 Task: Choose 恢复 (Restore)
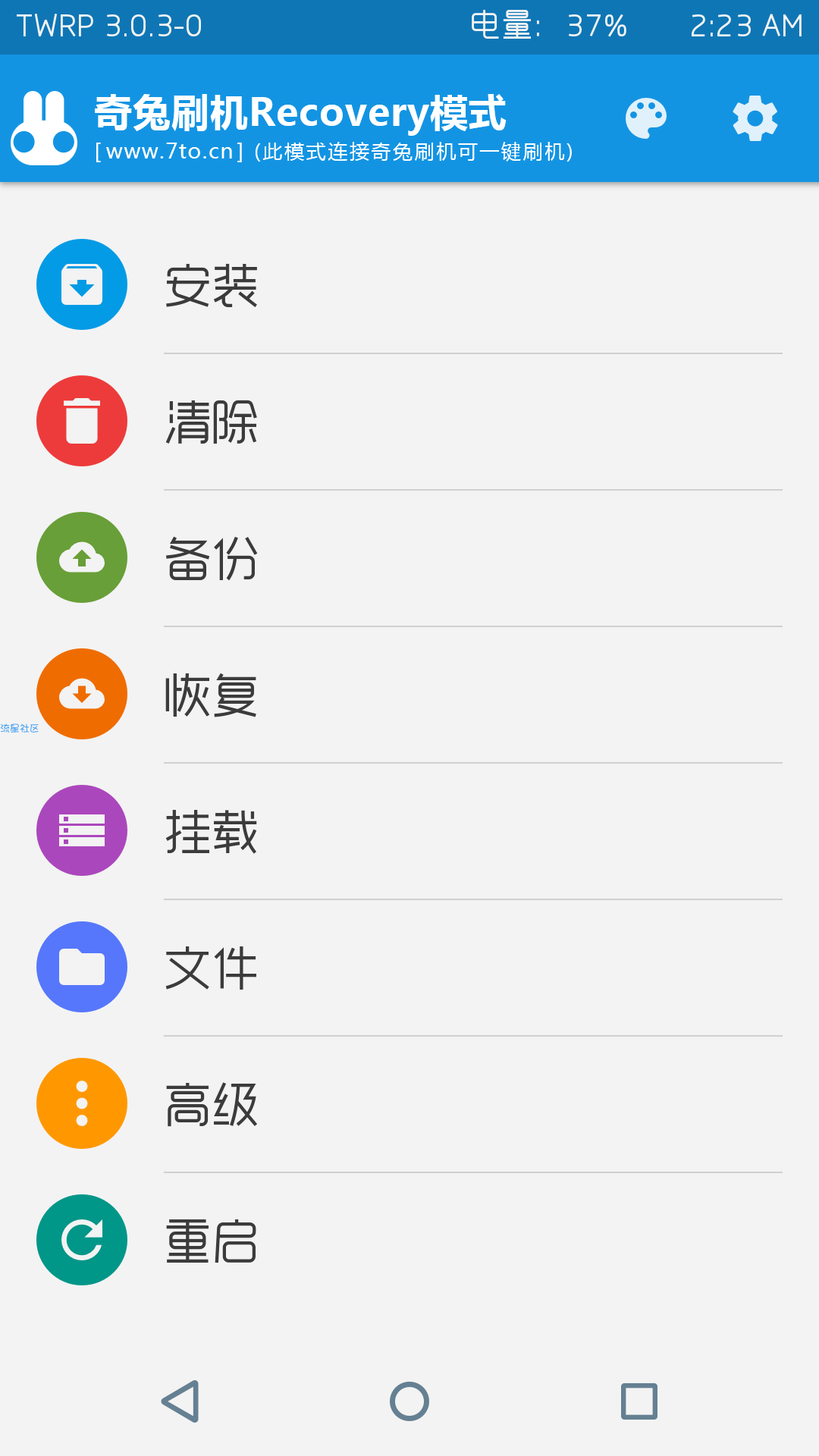409,695
